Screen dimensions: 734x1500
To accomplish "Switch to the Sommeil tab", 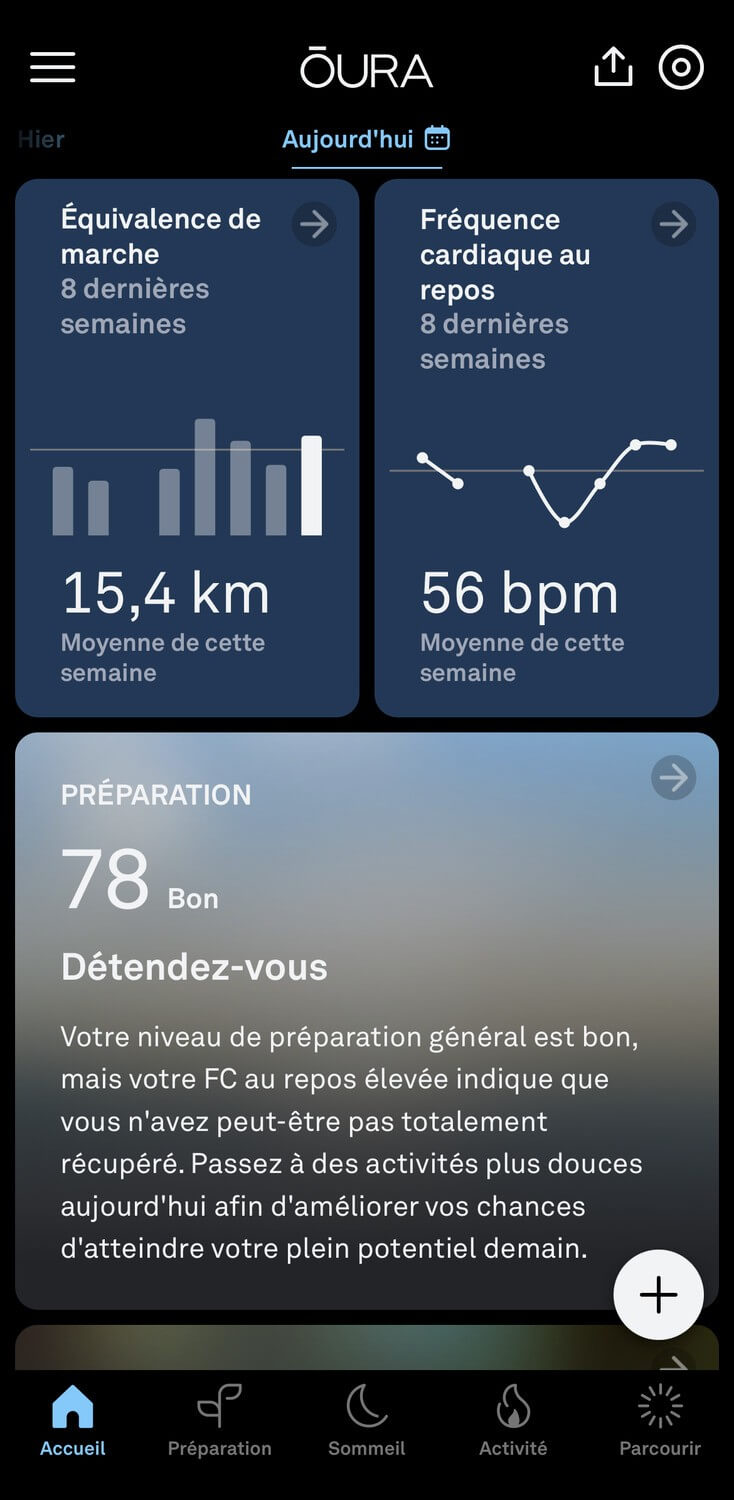I will coord(367,1421).
